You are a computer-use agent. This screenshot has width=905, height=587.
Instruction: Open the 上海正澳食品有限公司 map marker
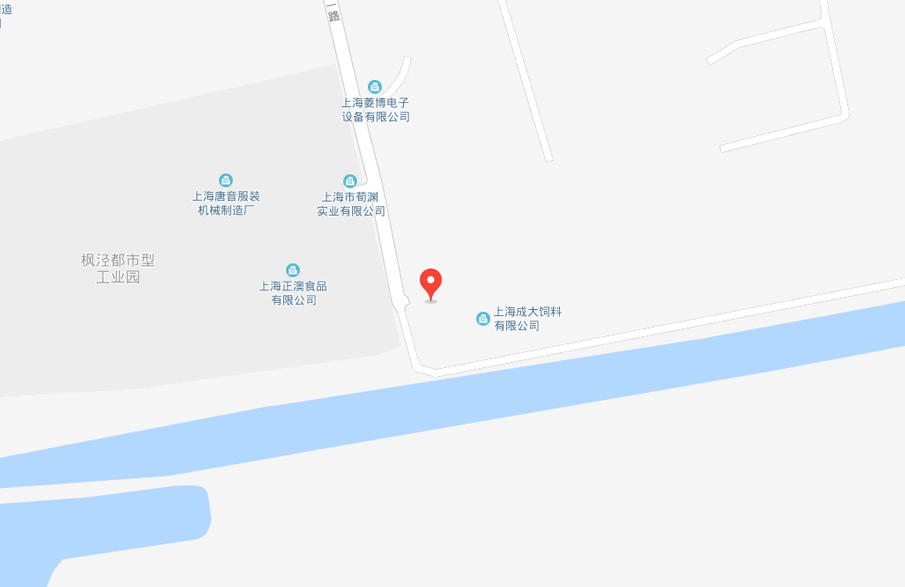click(x=293, y=270)
